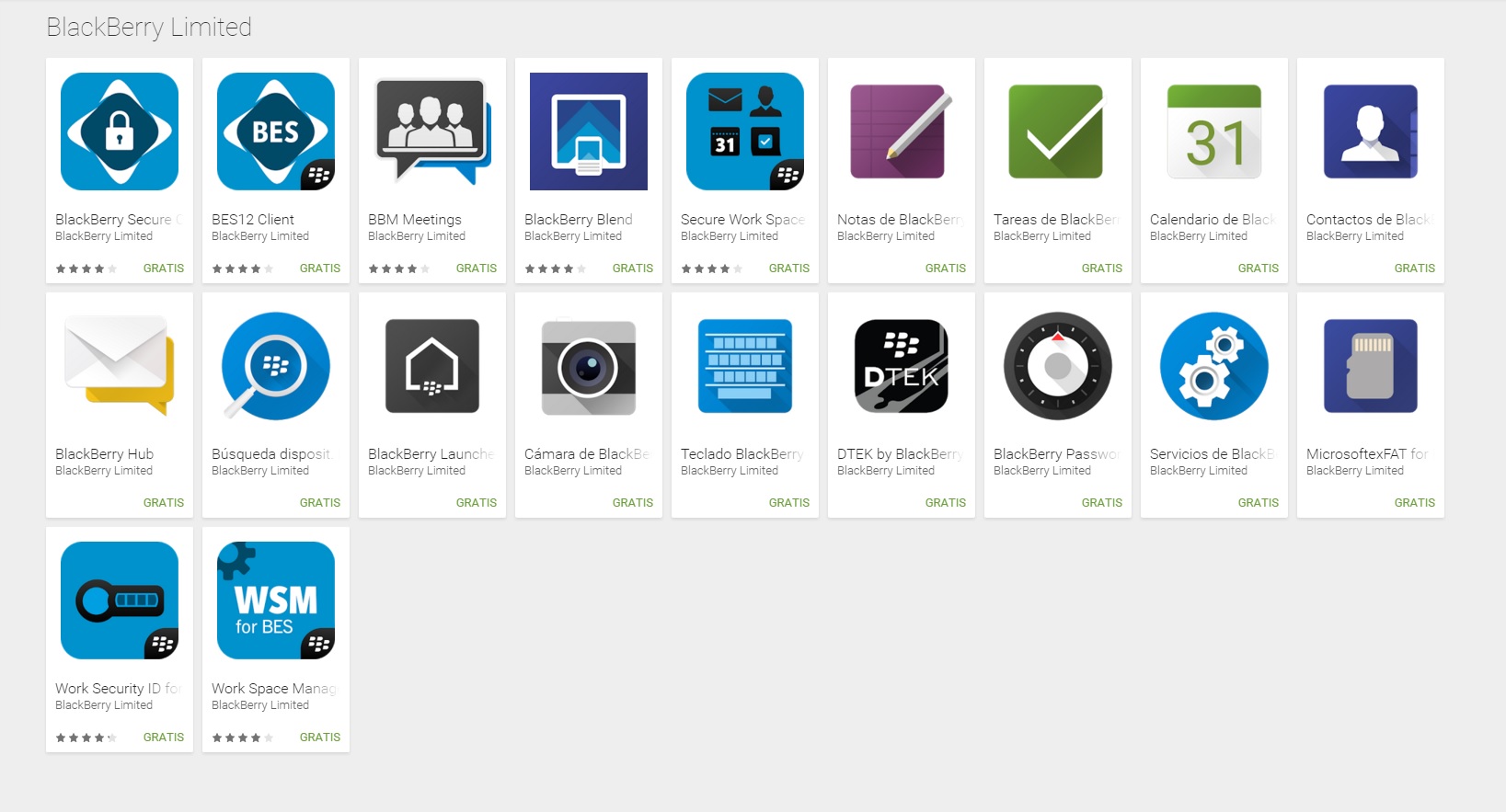The image size is (1506, 812).
Task: Open the BlackBerry Hub app card
Action: coord(120,367)
